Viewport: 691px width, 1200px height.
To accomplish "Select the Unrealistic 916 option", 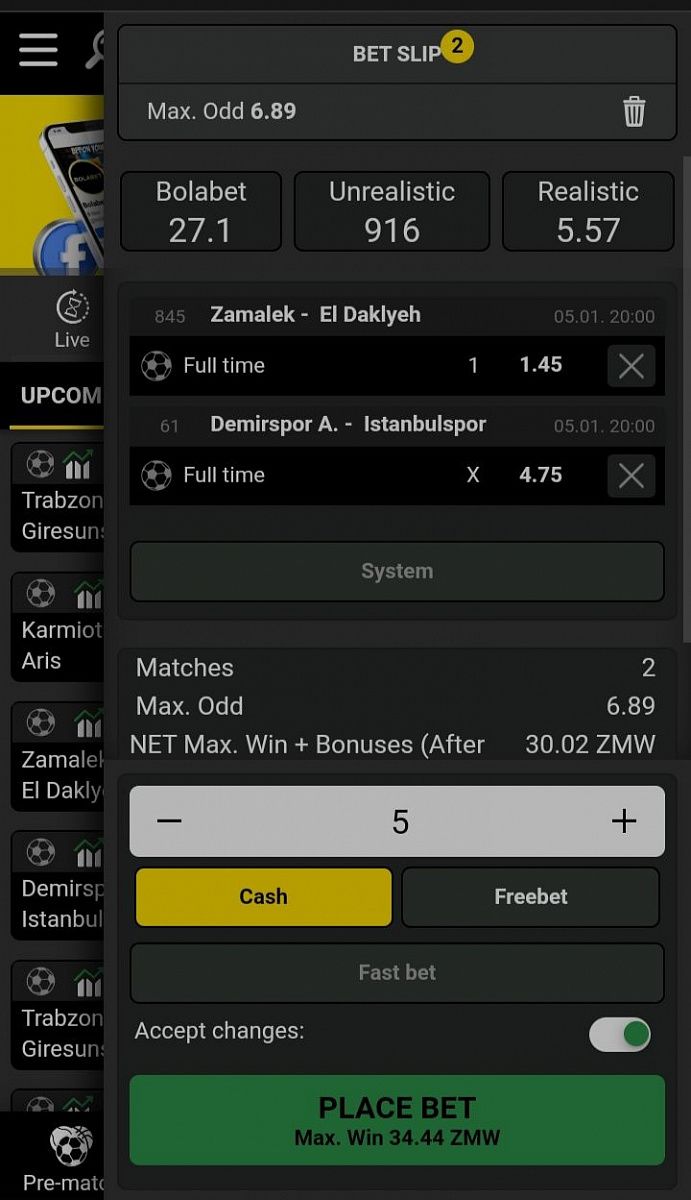I will pyautogui.click(x=392, y=211).
